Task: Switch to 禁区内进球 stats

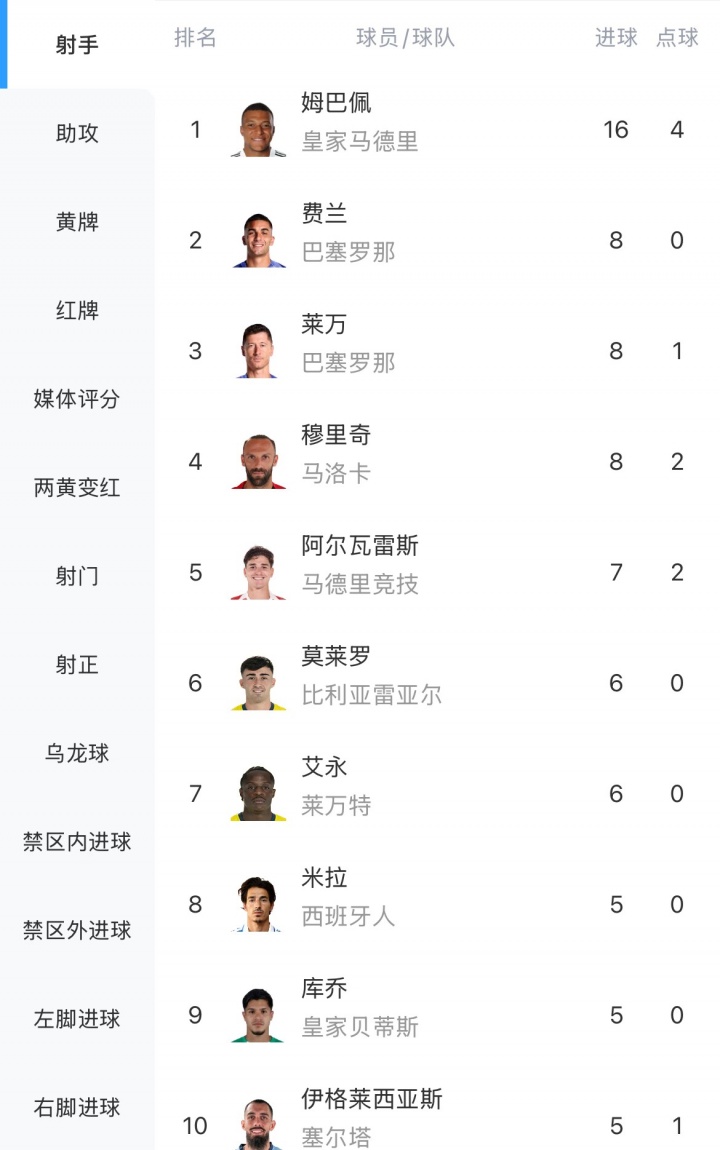Action: point(77,841)
